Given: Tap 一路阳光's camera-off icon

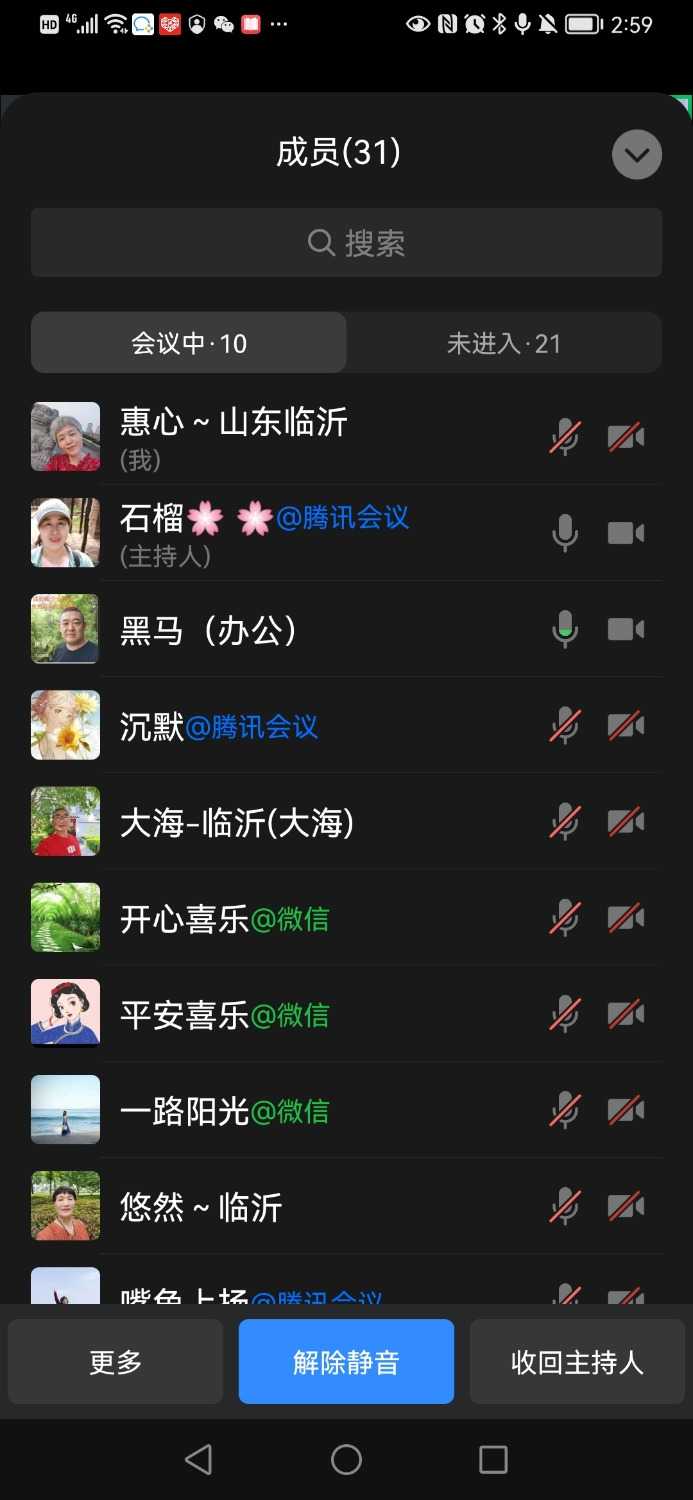Looking at the screenshot, I should pos(626,1111).
